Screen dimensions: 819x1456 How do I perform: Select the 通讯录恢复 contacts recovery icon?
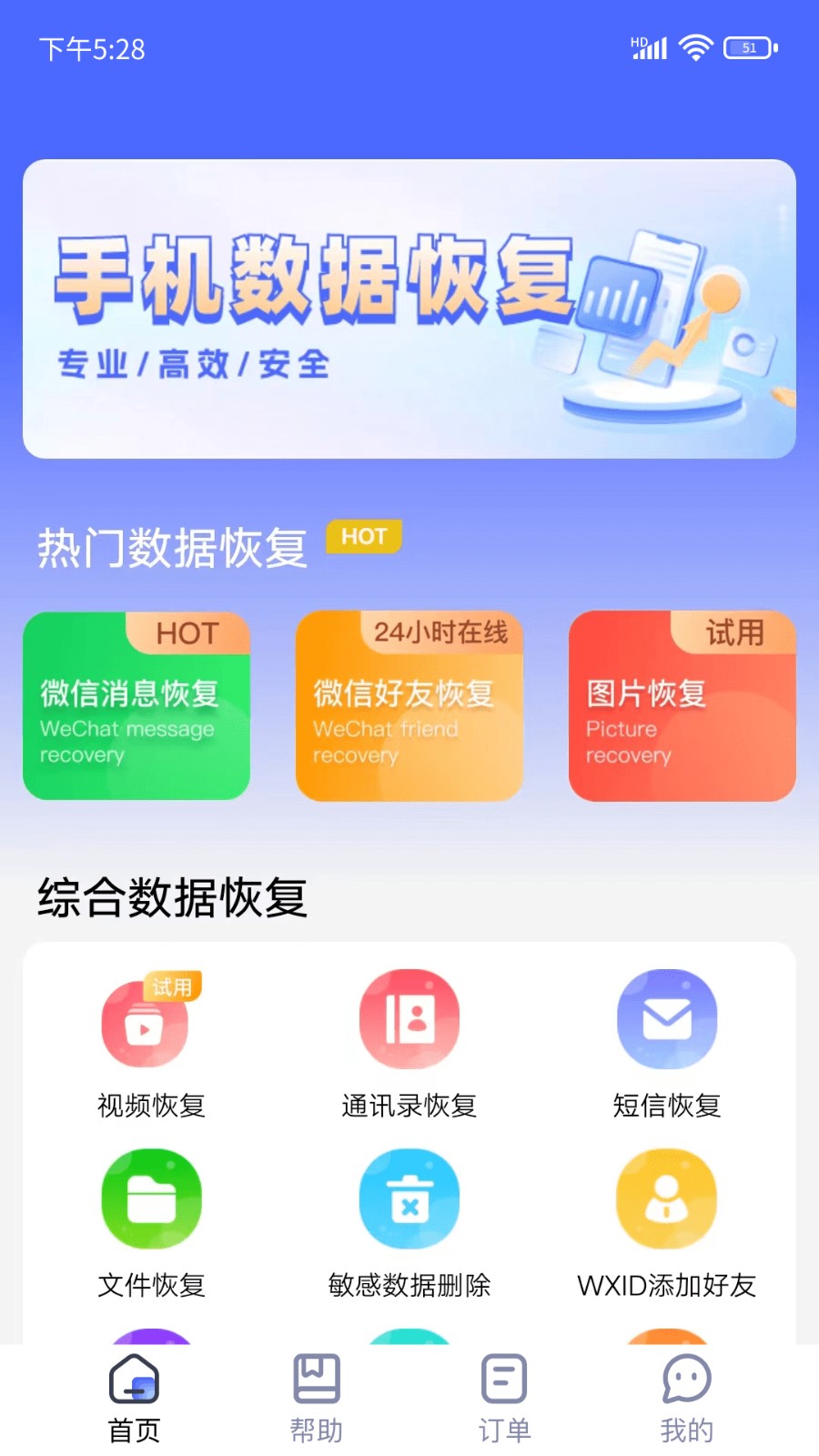409,1019
